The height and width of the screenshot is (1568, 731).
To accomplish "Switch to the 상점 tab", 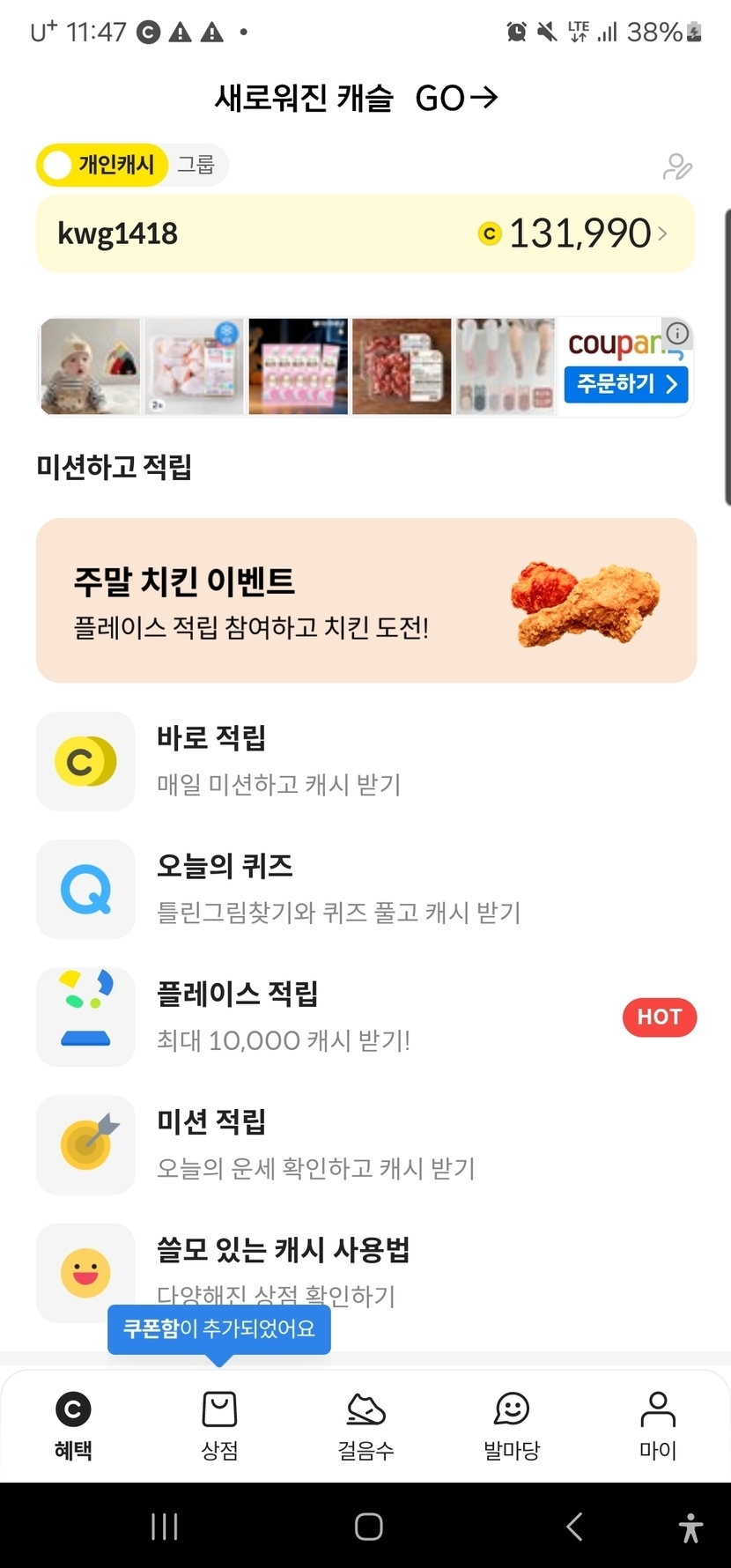I will point(219,1424).
